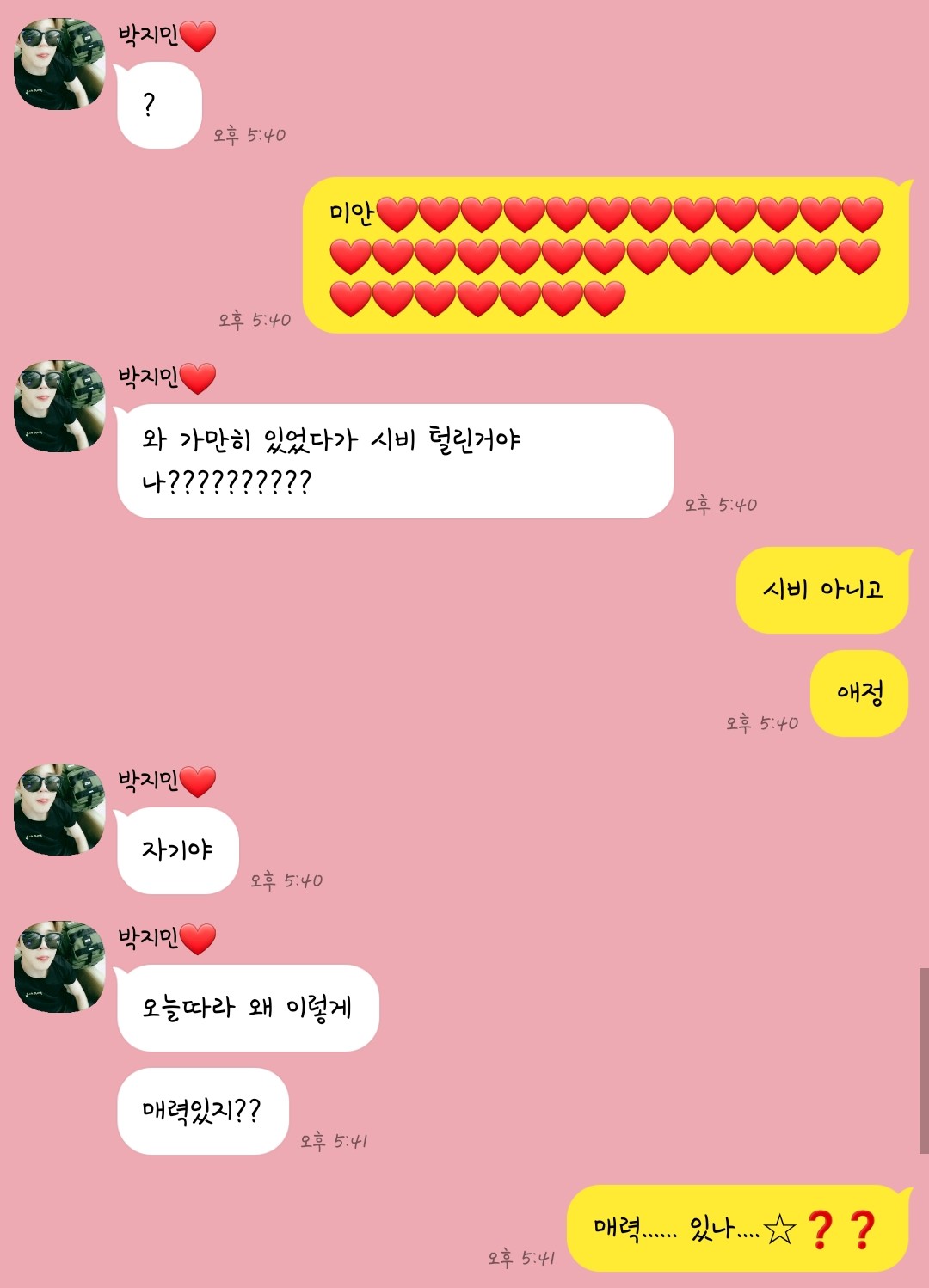Click the 매력있지?? chat bubble

202,1109
